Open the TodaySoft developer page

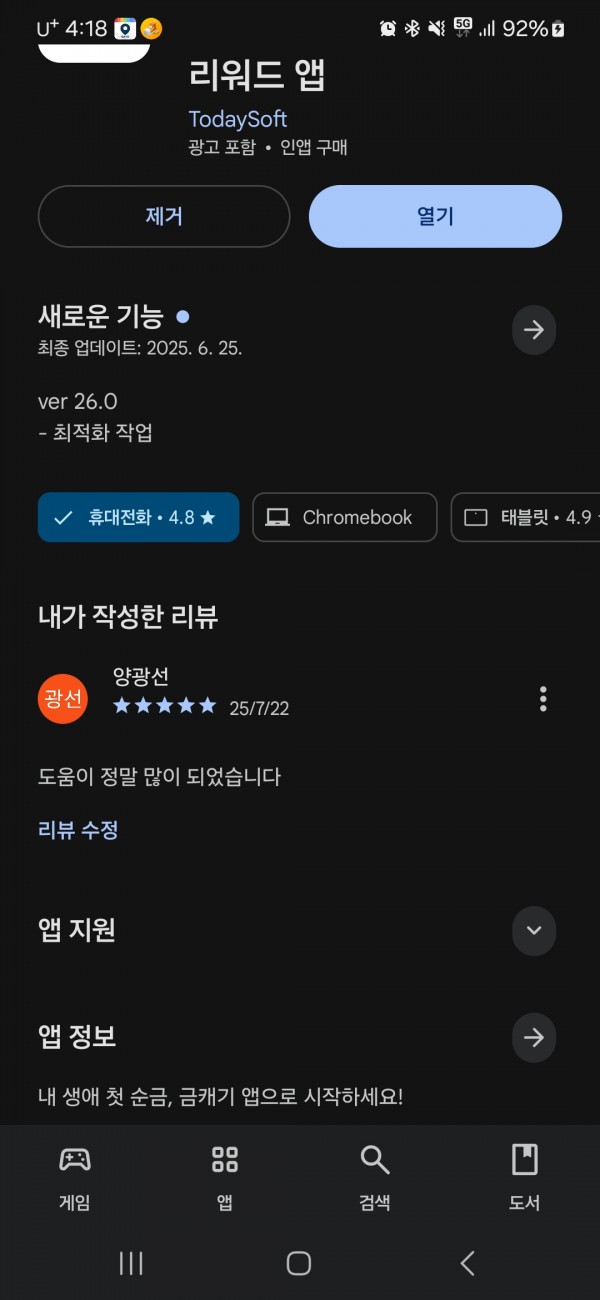(x=238, y=119)
